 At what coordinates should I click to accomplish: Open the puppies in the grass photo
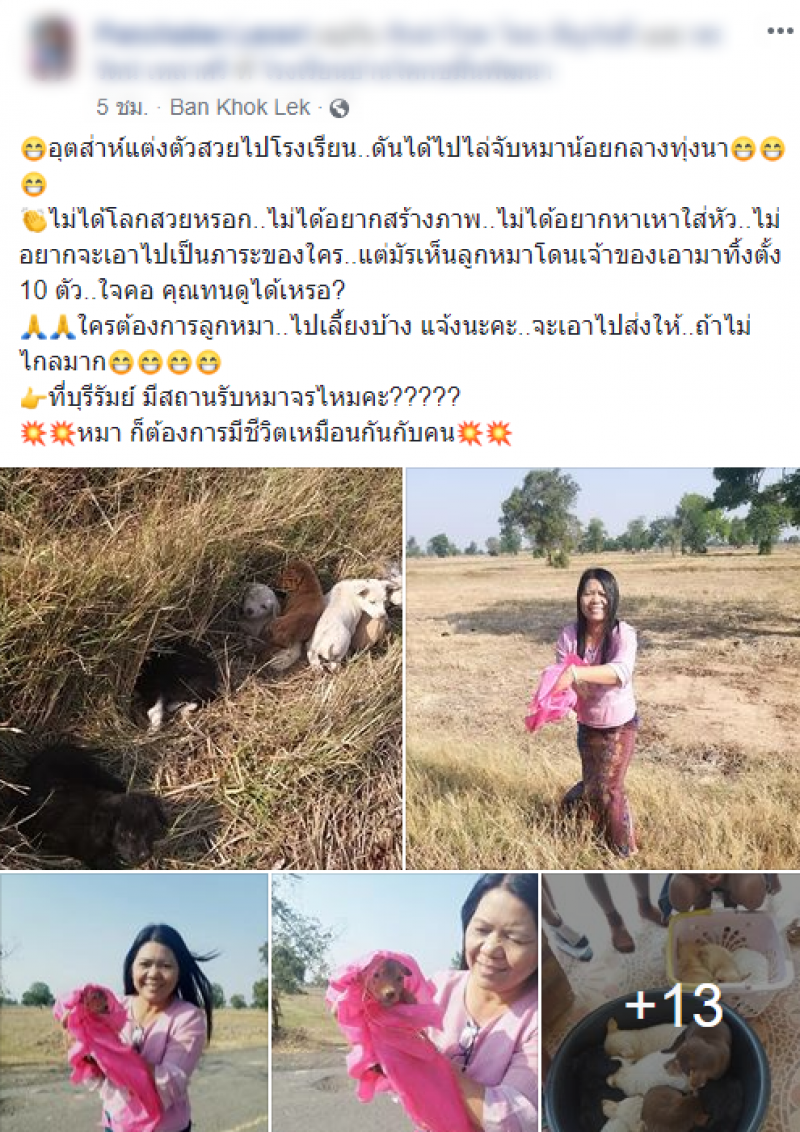[200, 668]
